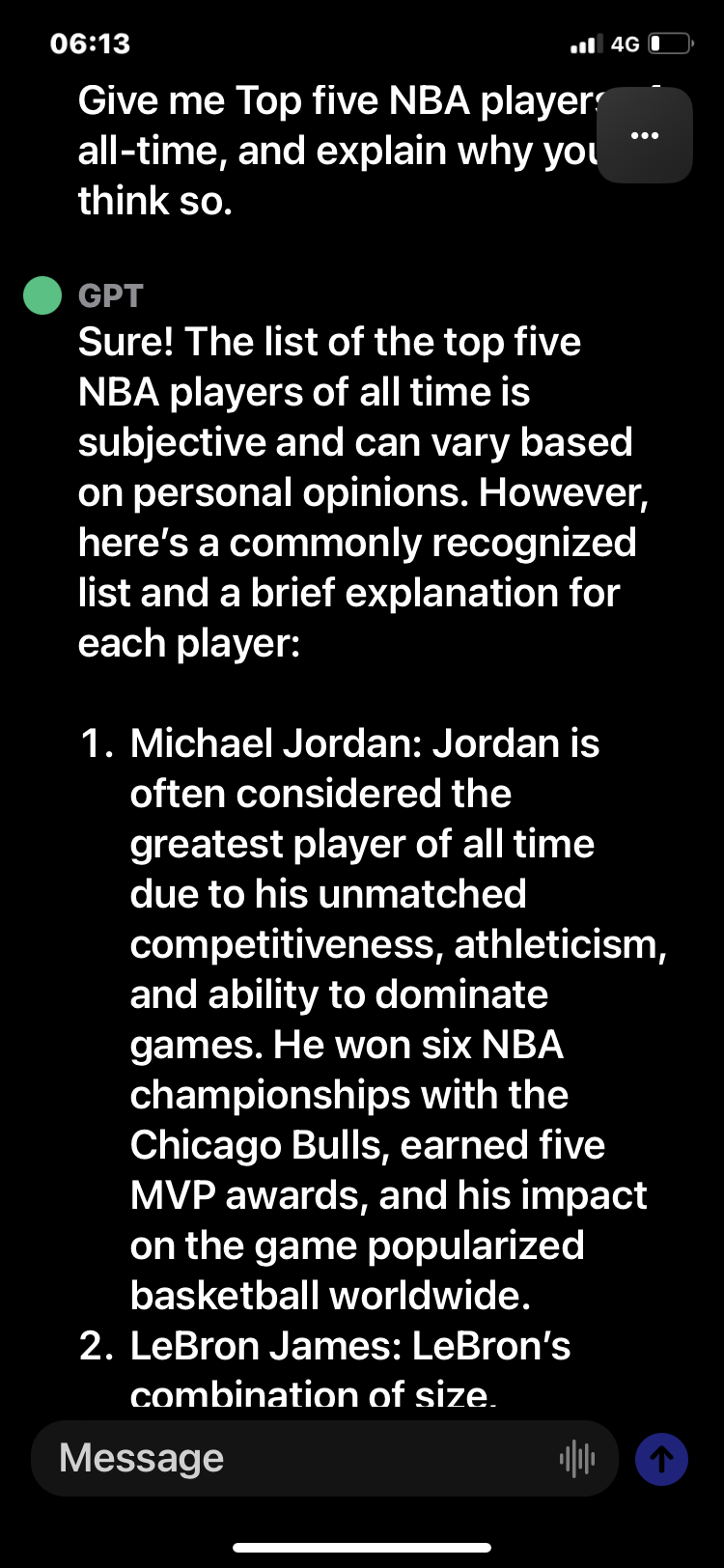Start voice input with the waveform icon

pos(577,1458)
